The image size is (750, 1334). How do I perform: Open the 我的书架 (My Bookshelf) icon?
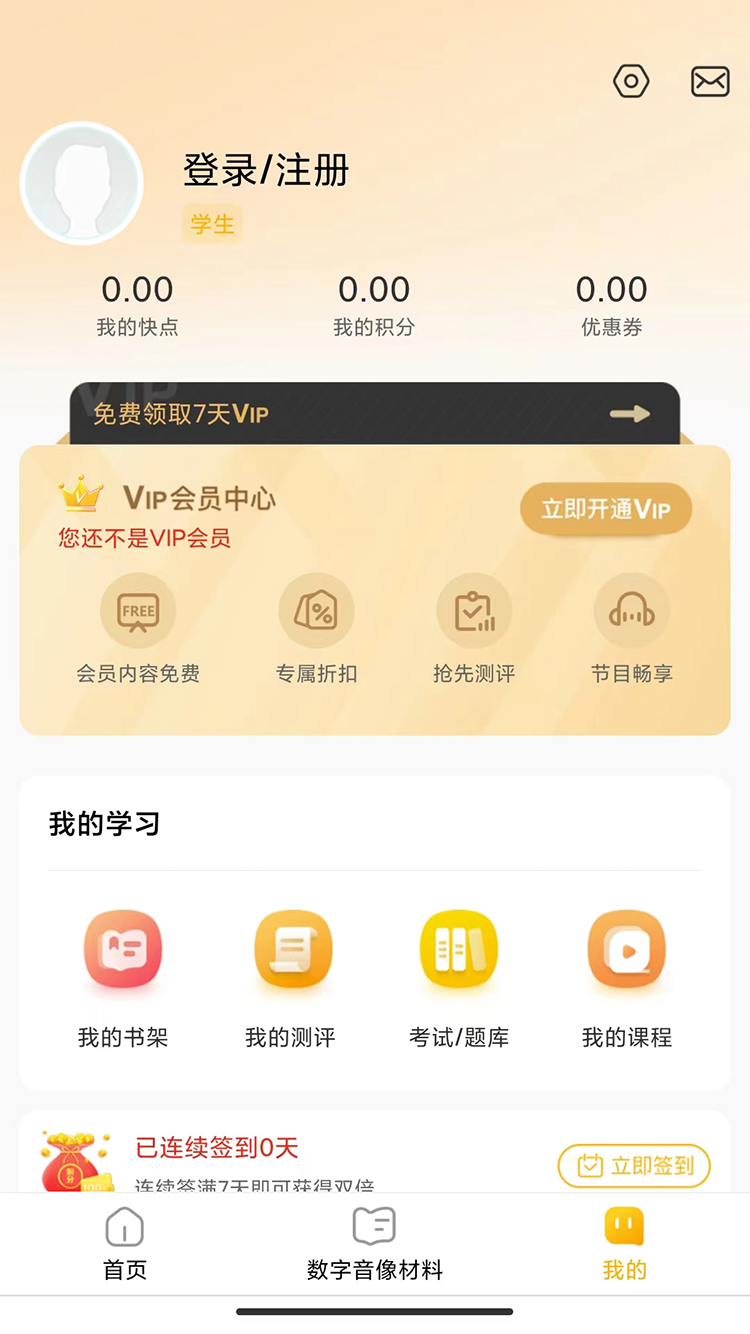(x=123, y=950)
